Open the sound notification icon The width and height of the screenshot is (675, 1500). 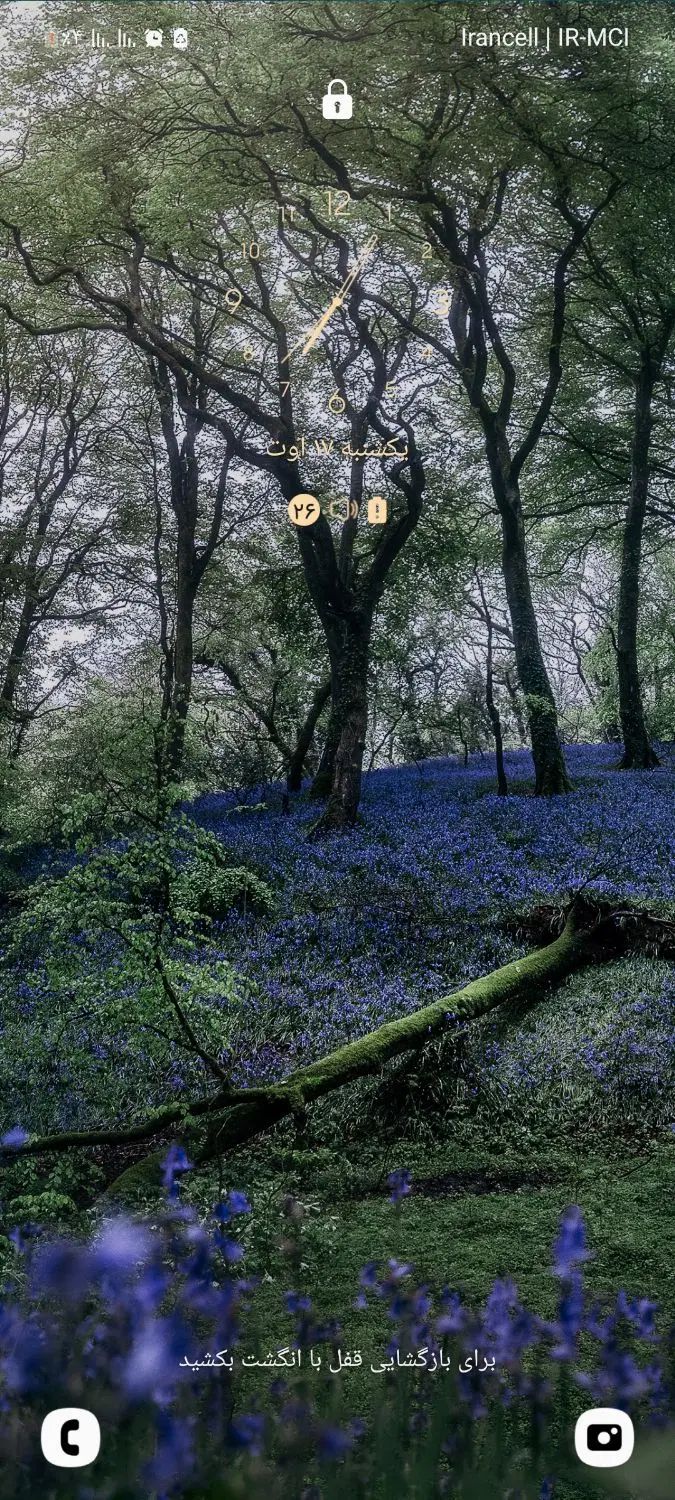pyautogui.click(x=342, y=511)
